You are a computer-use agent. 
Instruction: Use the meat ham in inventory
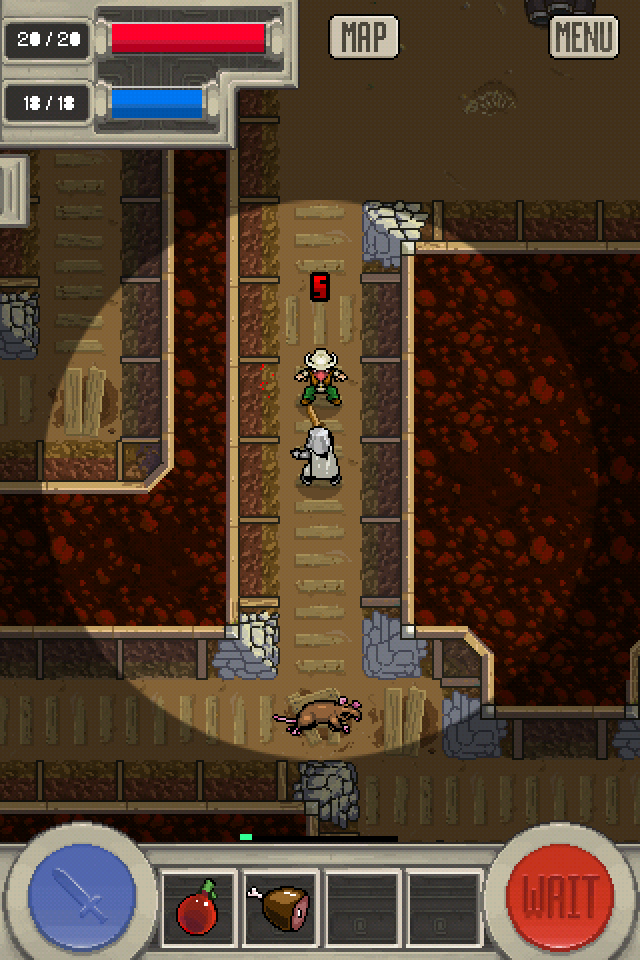pos(281,908)
